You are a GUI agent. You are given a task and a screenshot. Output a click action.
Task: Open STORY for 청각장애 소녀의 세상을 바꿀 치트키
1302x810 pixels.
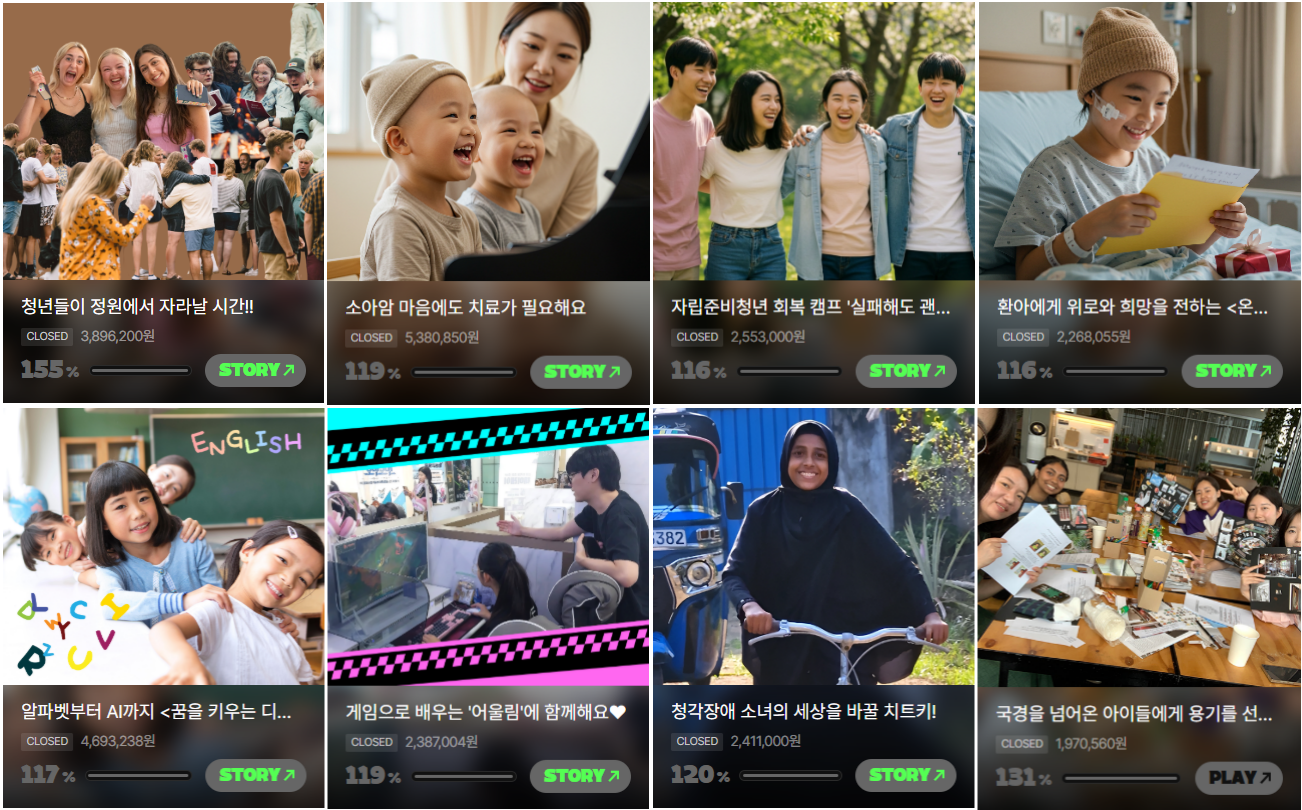pos(906,775)
